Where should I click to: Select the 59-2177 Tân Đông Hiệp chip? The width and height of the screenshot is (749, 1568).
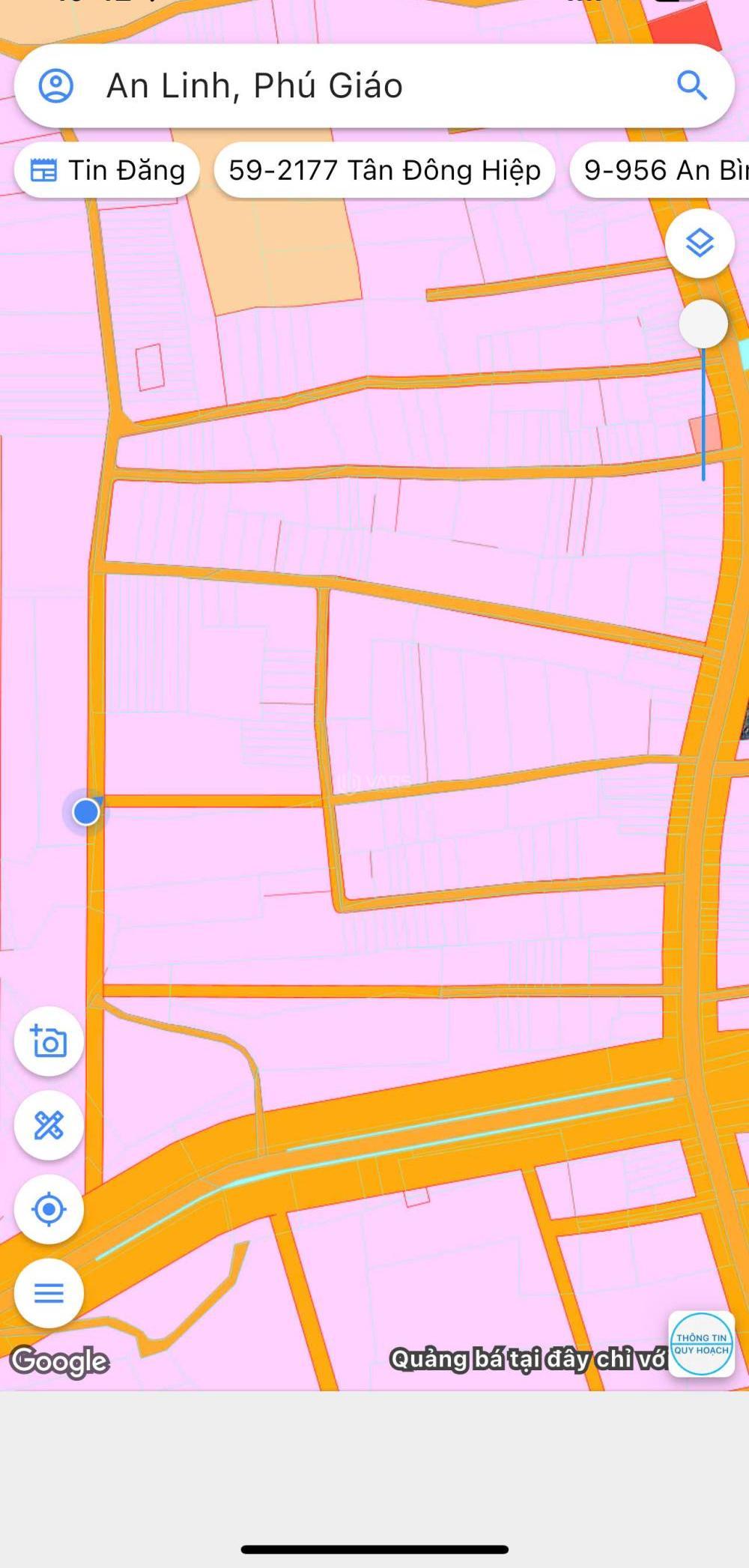pyautogui.click(x=384, y=171)
